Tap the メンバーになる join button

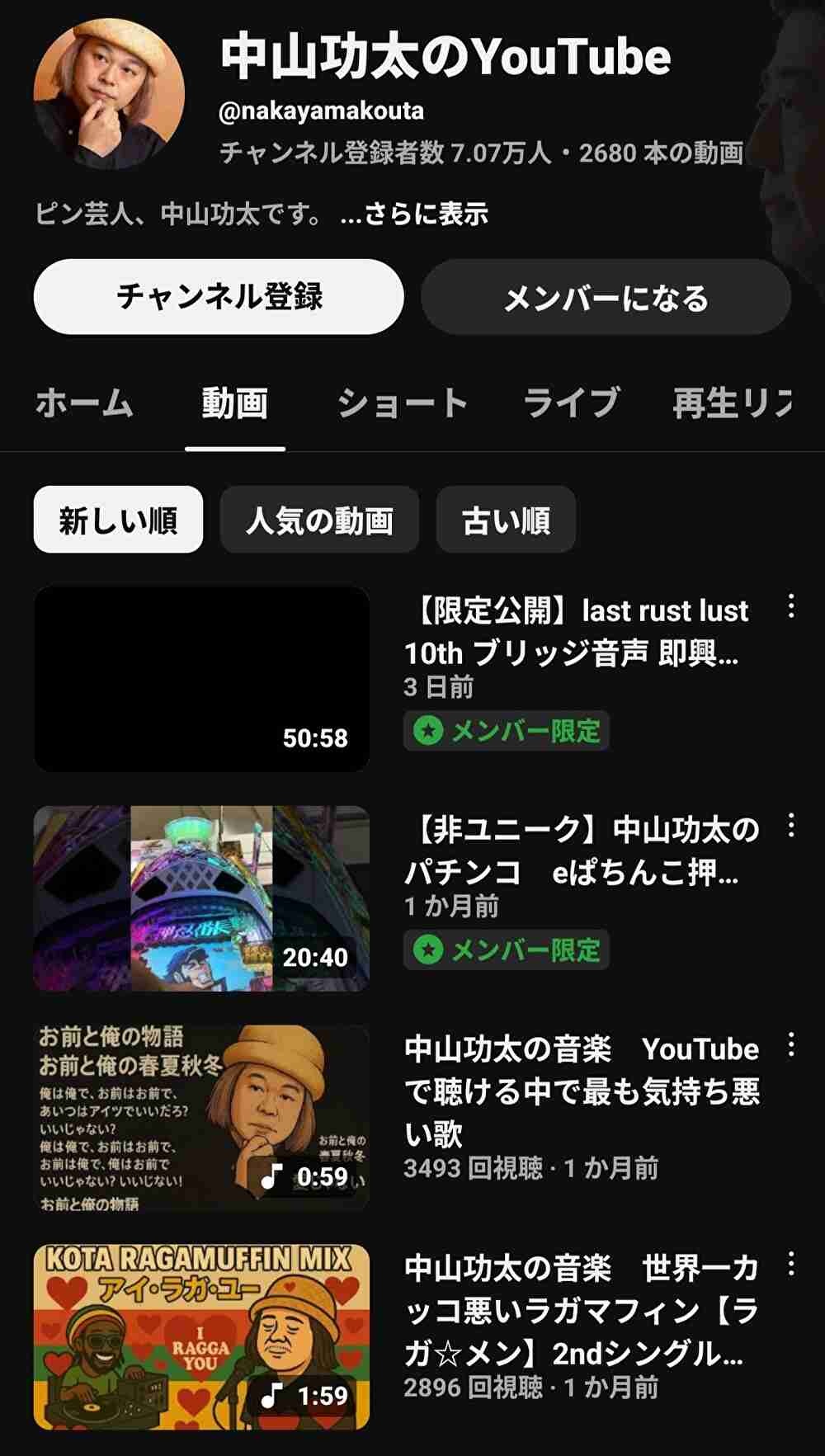606,297
